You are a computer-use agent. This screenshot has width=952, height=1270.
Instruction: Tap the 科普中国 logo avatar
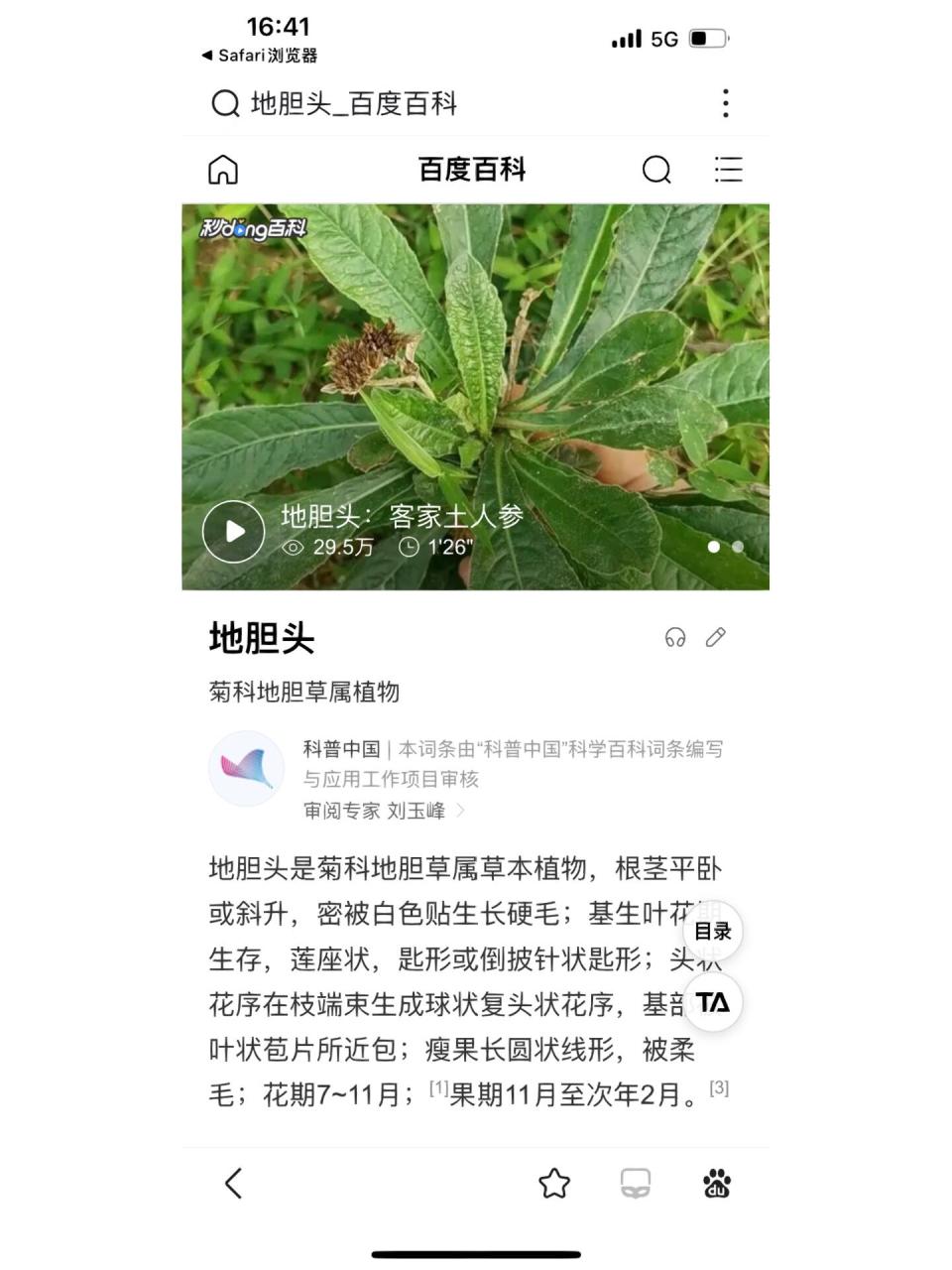coord(246,768)
